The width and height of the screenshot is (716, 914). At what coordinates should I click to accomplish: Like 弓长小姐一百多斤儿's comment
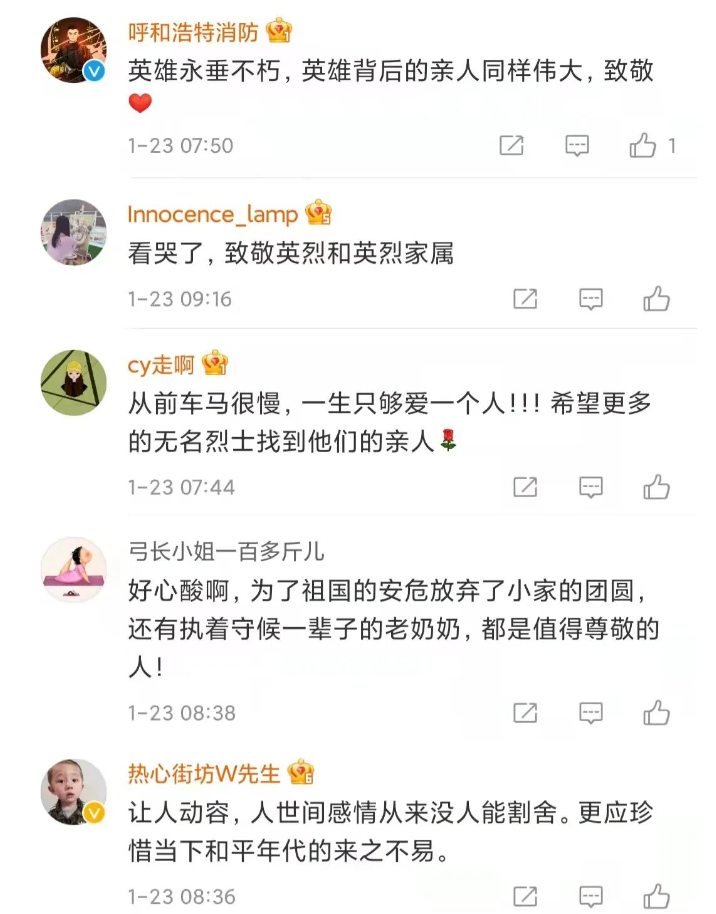(x=657, y=713)
